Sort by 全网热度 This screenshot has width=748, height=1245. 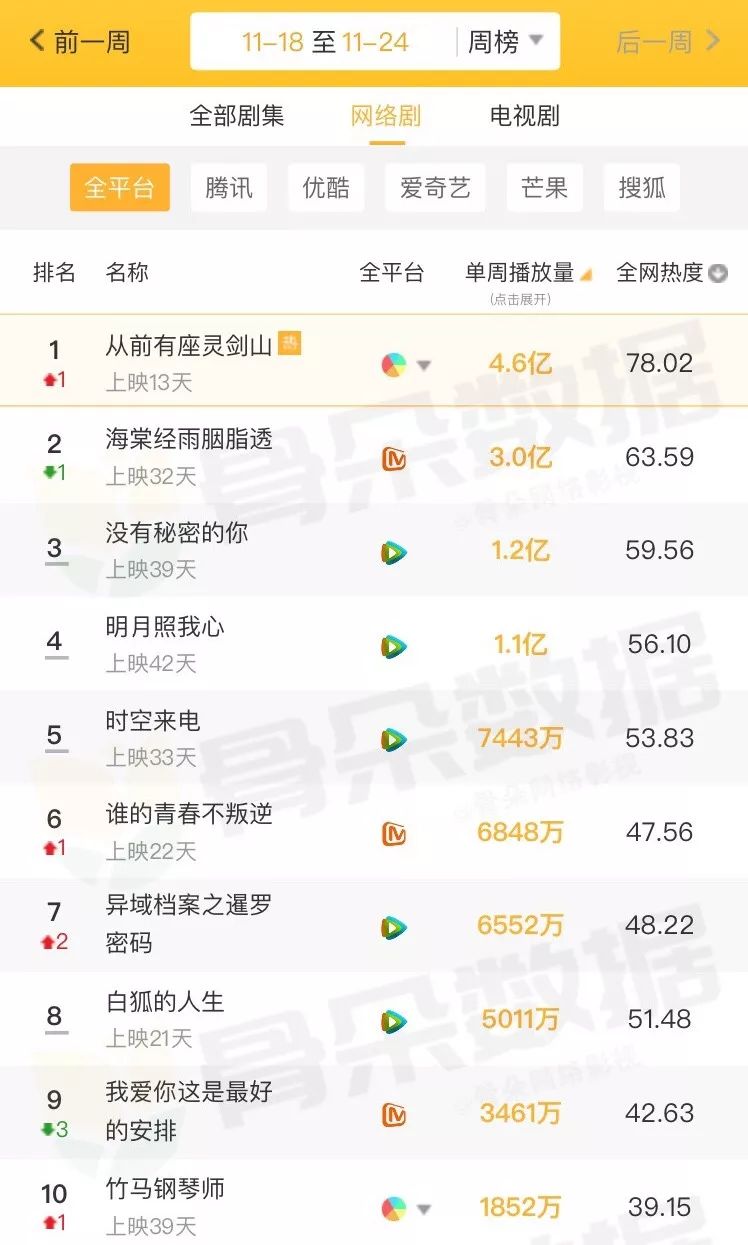point(671,273)
